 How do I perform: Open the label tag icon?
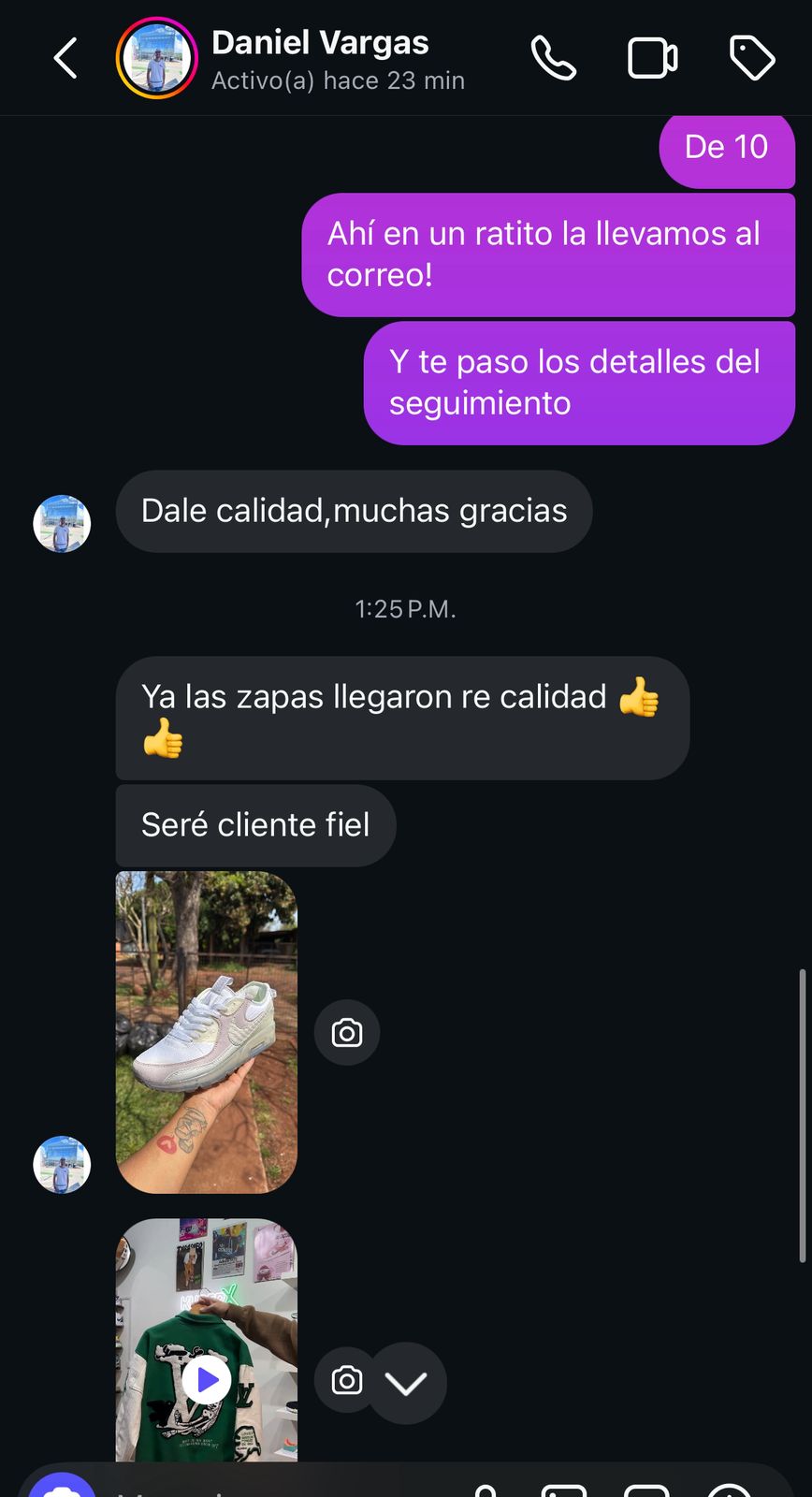pos(752,58)
